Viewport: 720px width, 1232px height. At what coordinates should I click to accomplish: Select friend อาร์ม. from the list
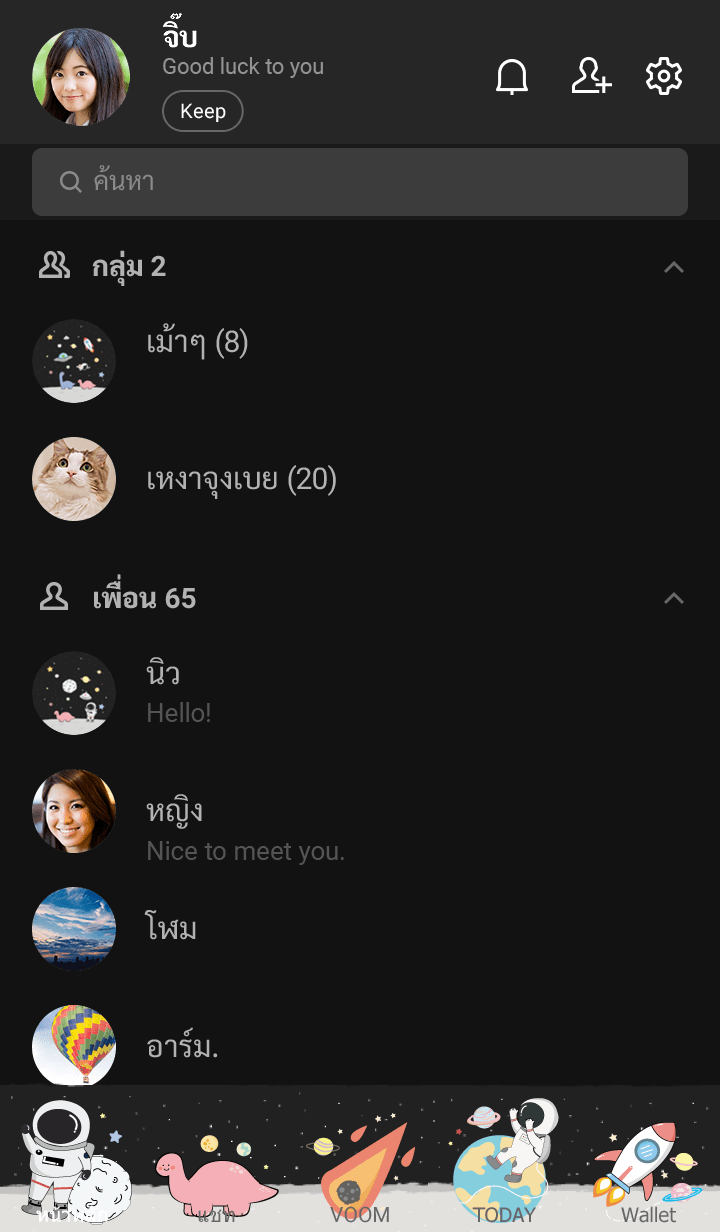pyautogui.click(x=183, y=1046)
